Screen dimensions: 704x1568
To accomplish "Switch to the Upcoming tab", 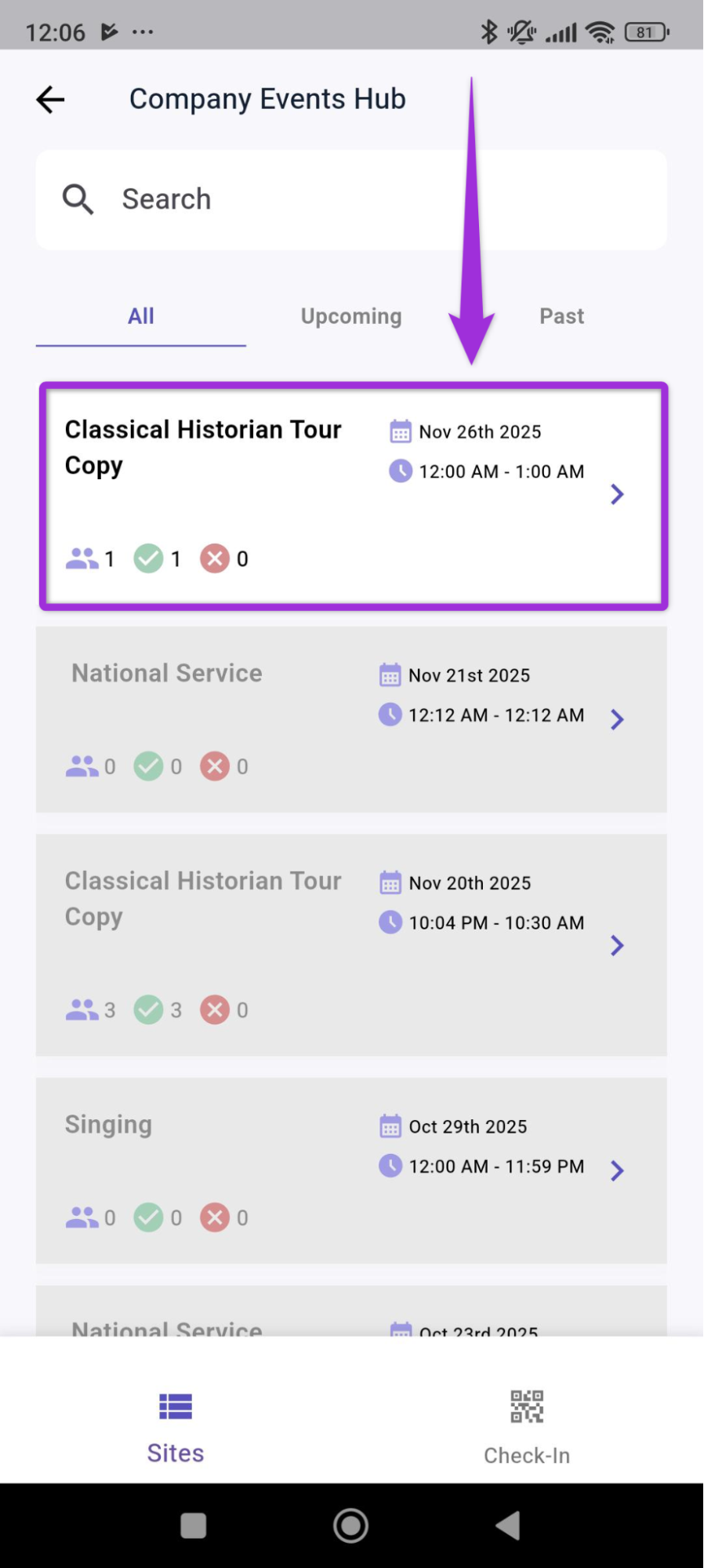I will point(350,316).
